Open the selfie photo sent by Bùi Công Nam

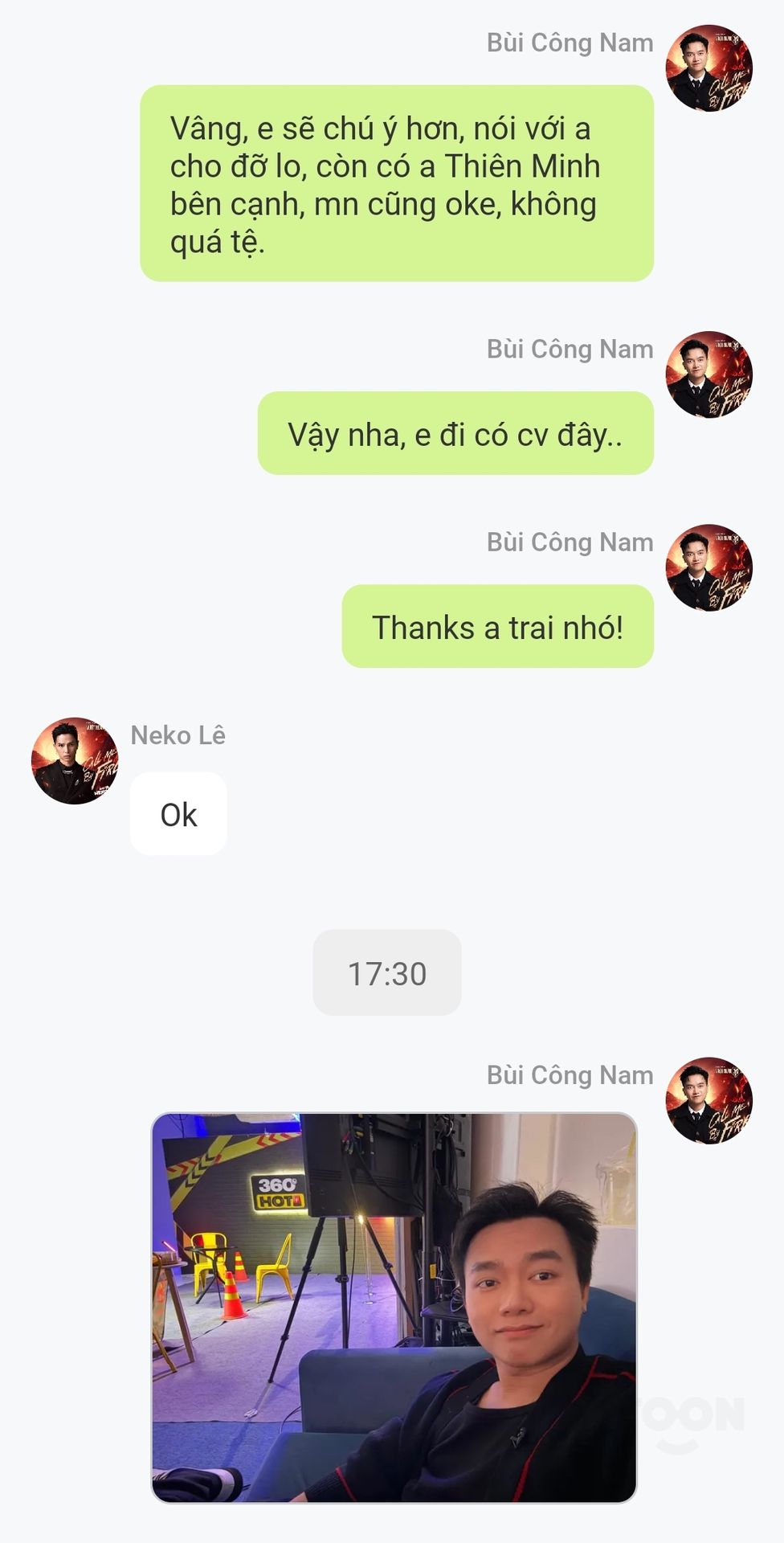[x=394, y=1307]
